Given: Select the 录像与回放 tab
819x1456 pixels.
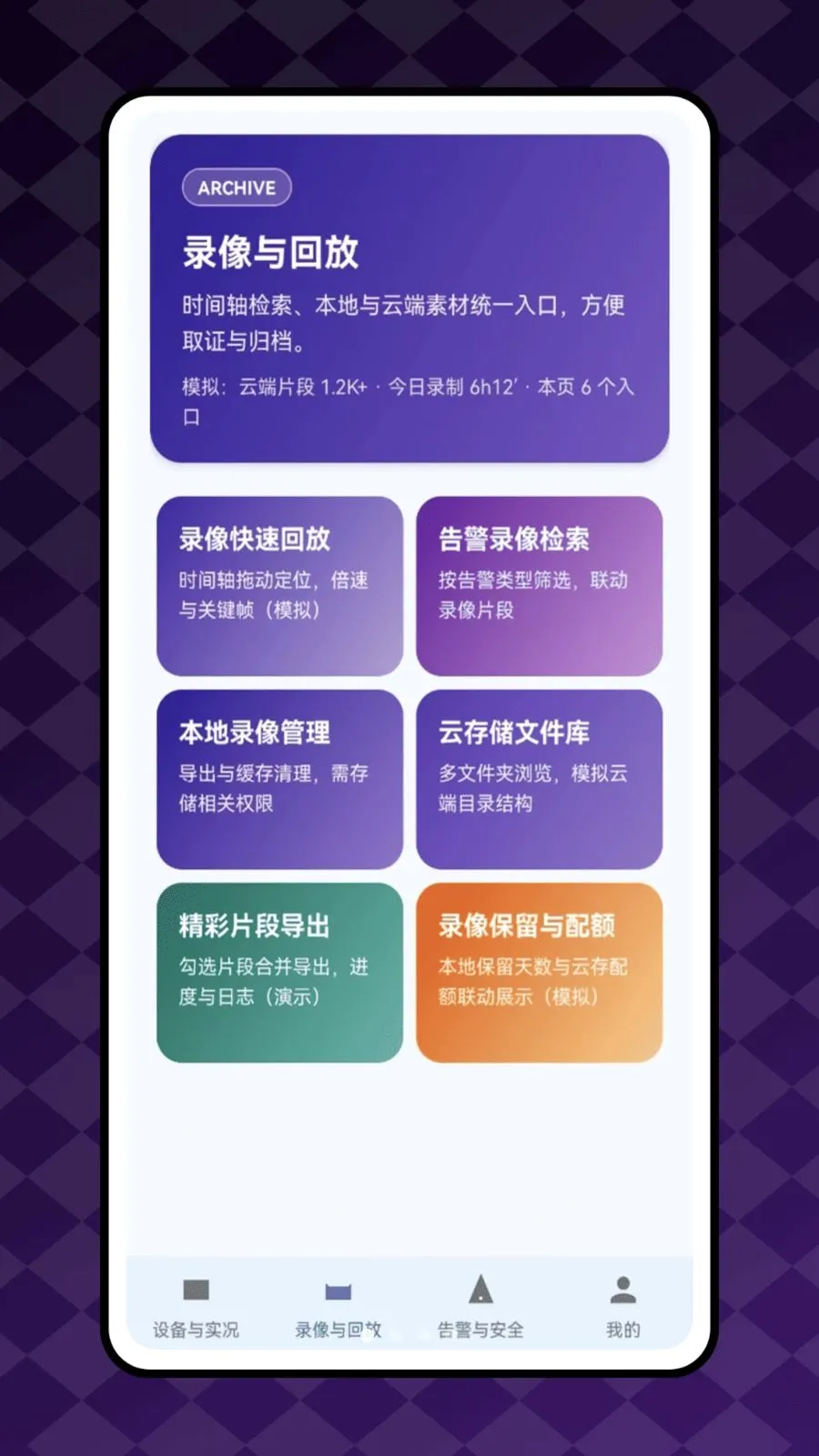Looking at the screenshot, I should [x=339, y=1306].
